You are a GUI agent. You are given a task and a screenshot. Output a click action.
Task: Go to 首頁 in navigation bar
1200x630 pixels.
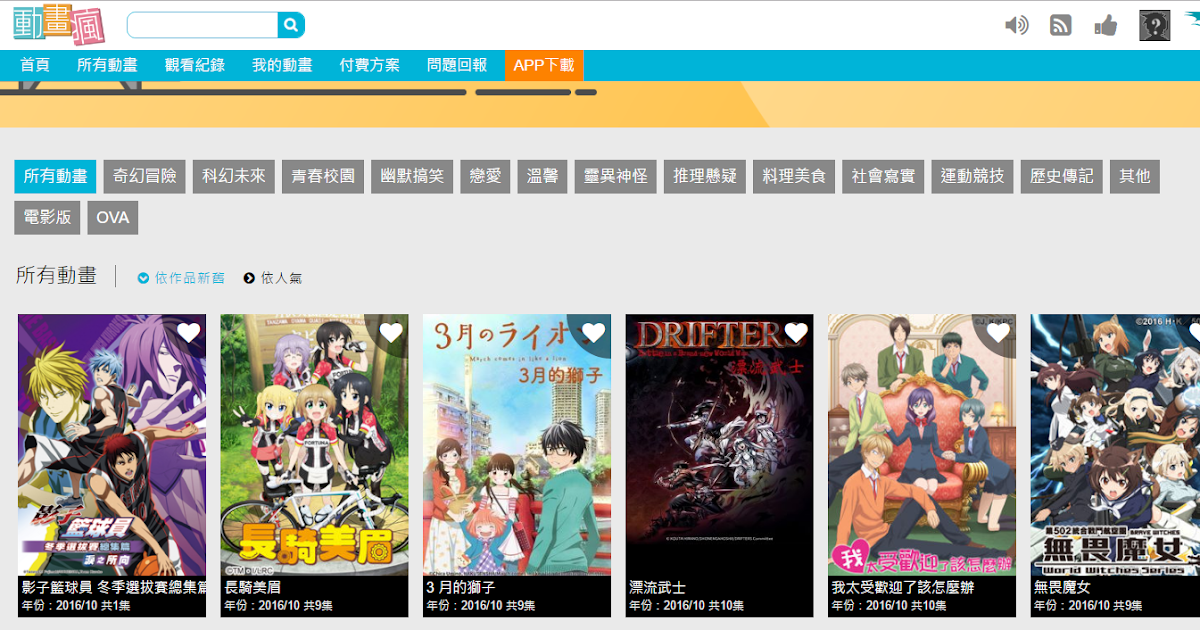coord(35,65)
